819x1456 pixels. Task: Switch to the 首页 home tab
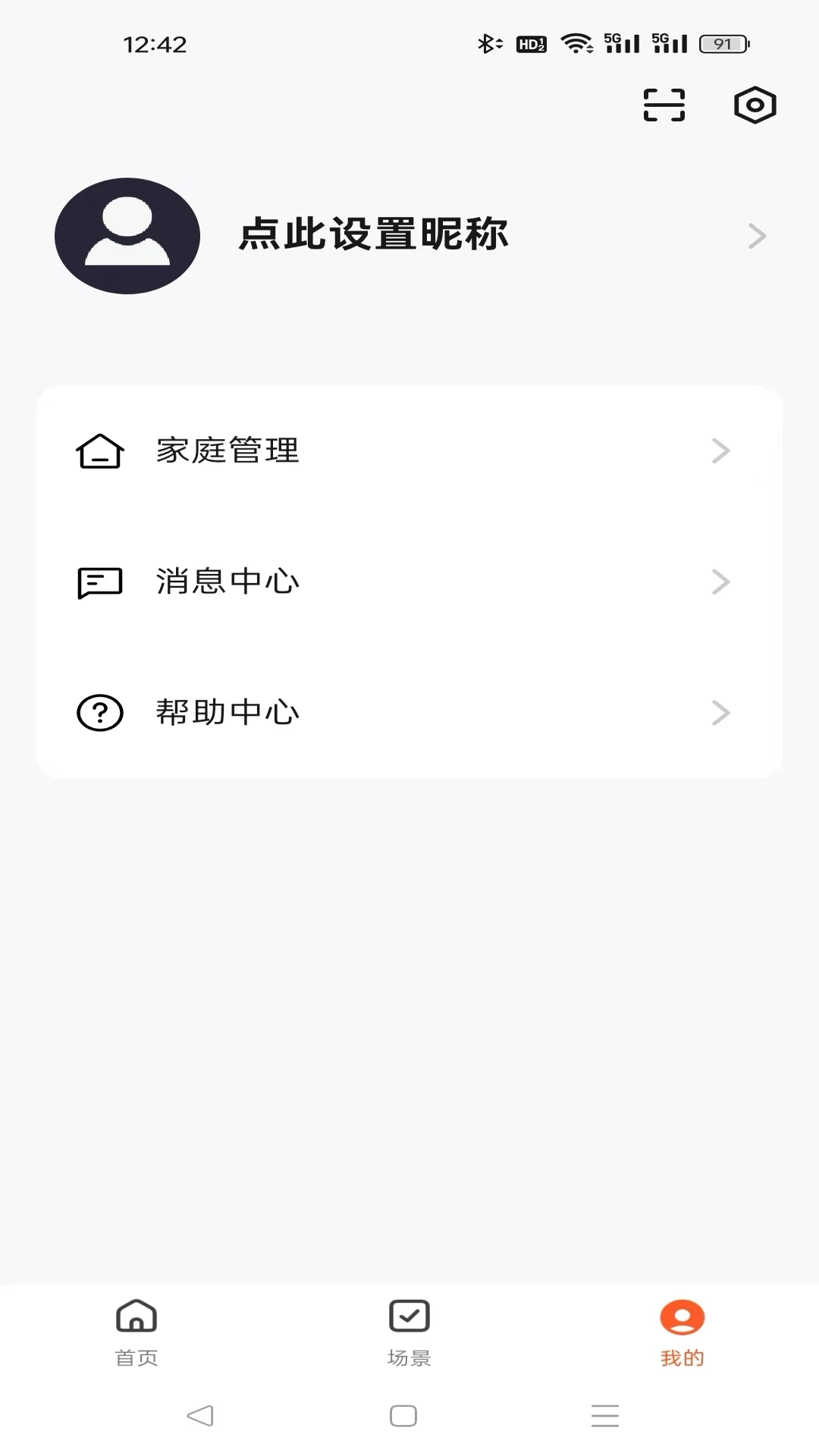point(136,1332)
